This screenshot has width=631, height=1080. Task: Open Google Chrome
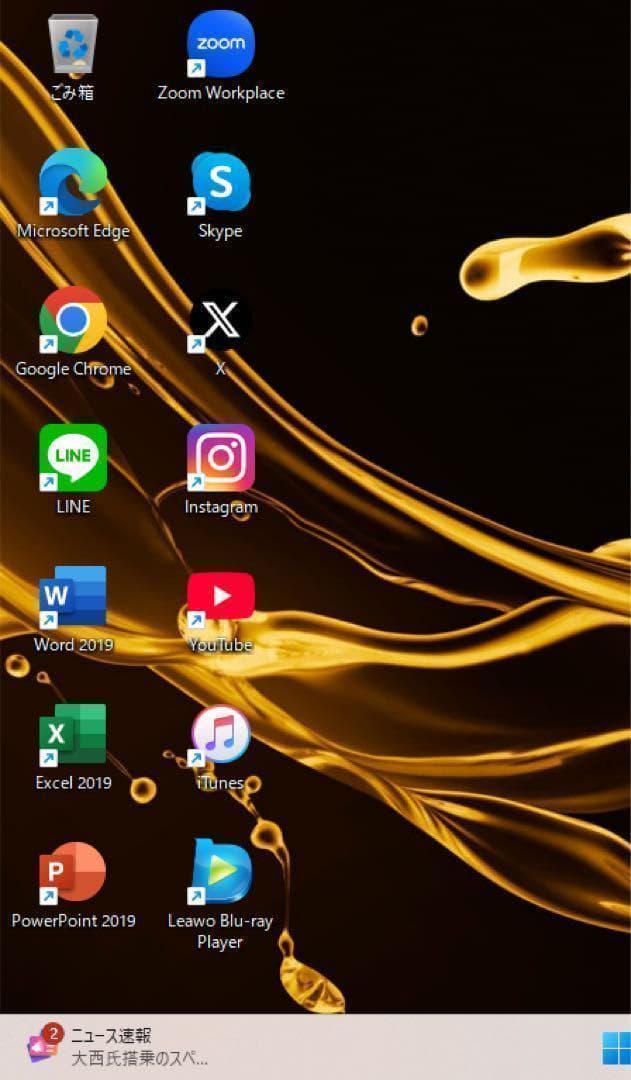(x=72, y=322)
